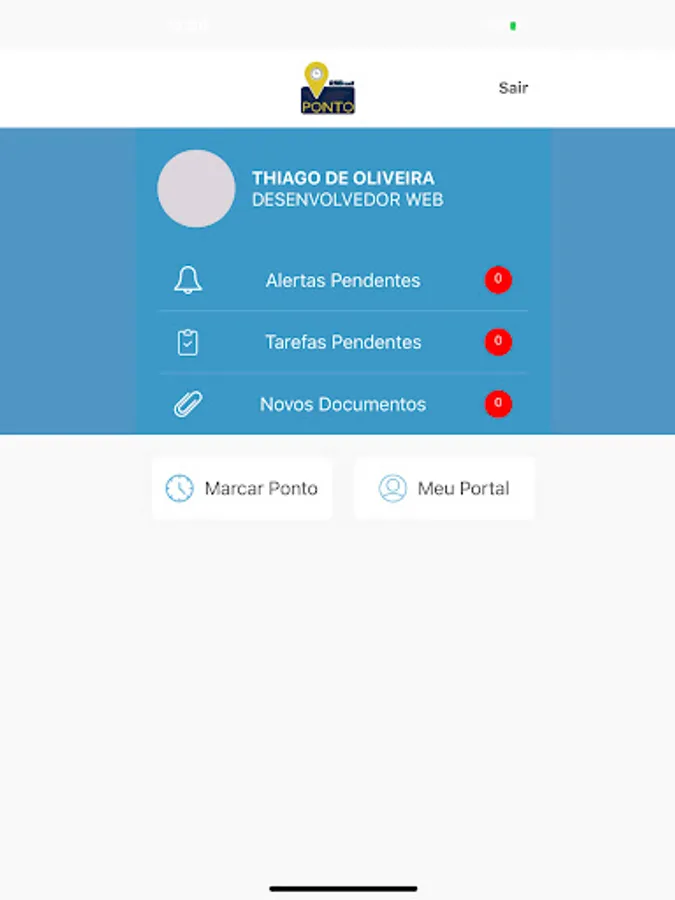Select Marcar Ponto button

242,488
